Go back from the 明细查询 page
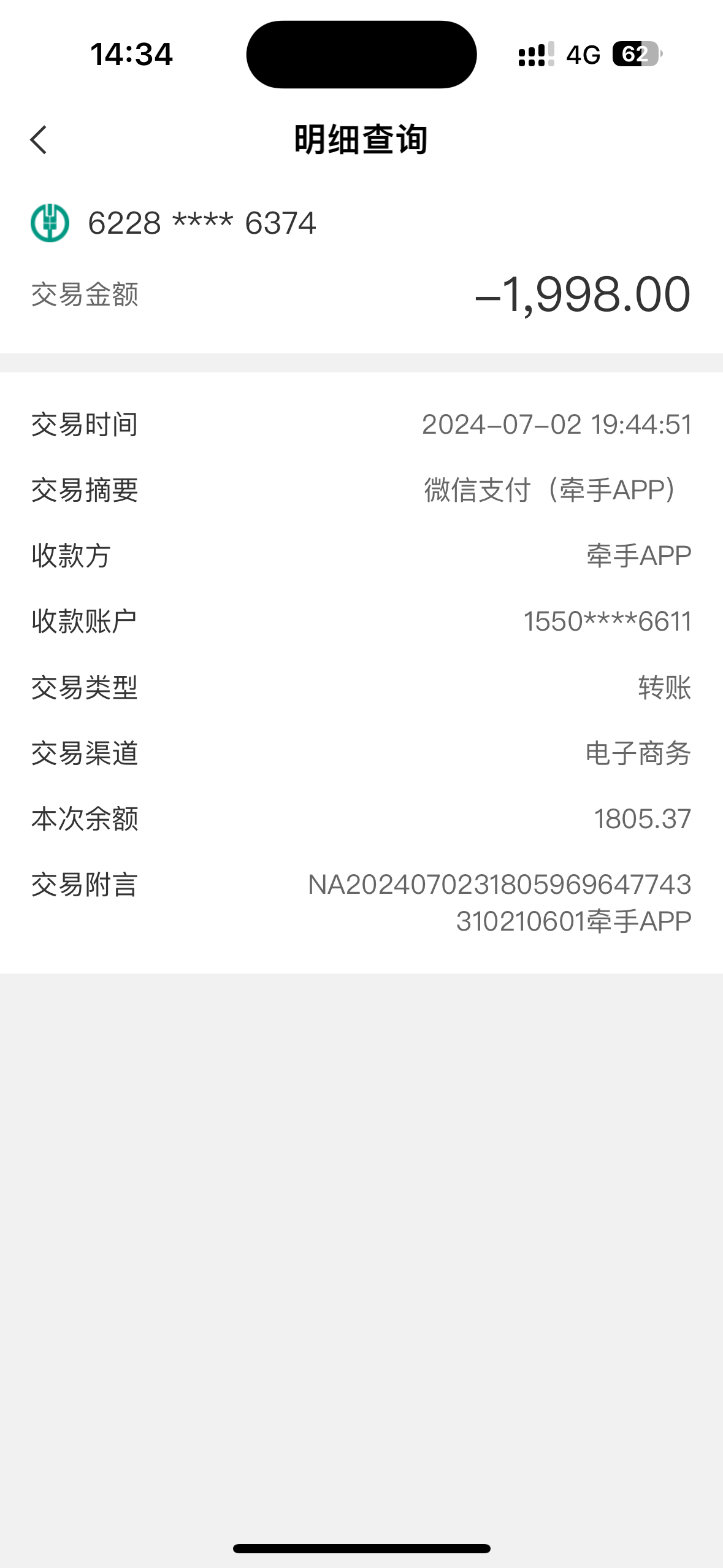Image resolution: width=723 pixels, height=1568 pixels. coord(39,140)
